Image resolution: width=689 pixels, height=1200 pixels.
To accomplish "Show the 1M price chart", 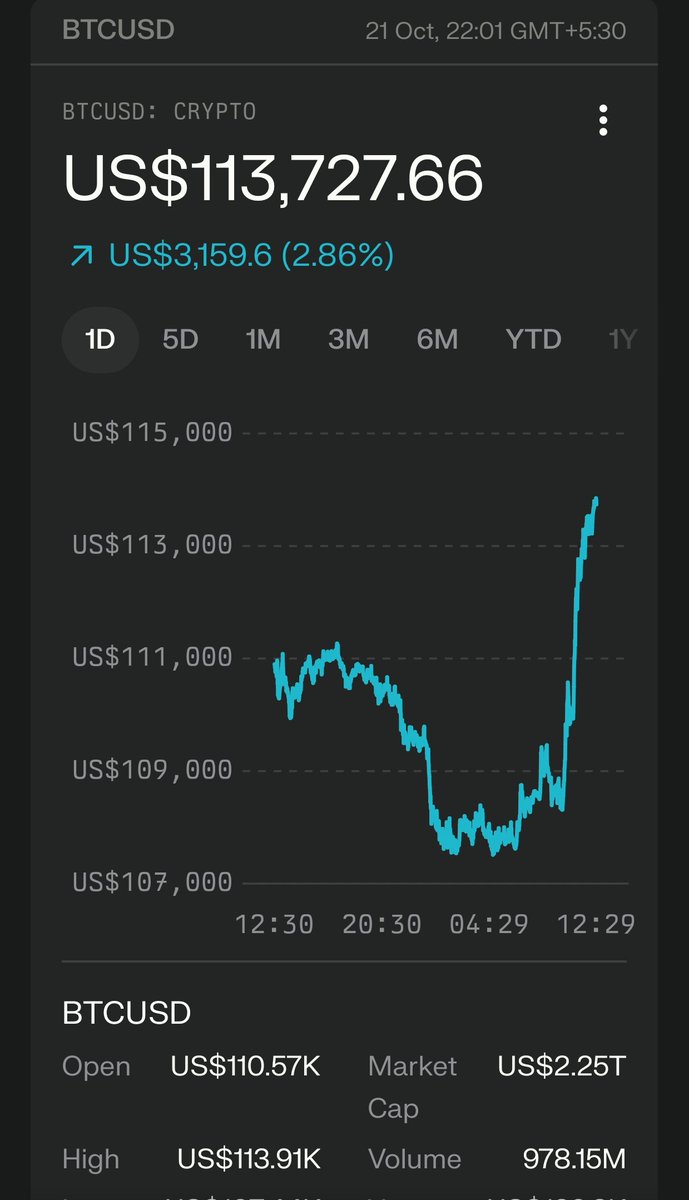I will (x=263, y=340).
